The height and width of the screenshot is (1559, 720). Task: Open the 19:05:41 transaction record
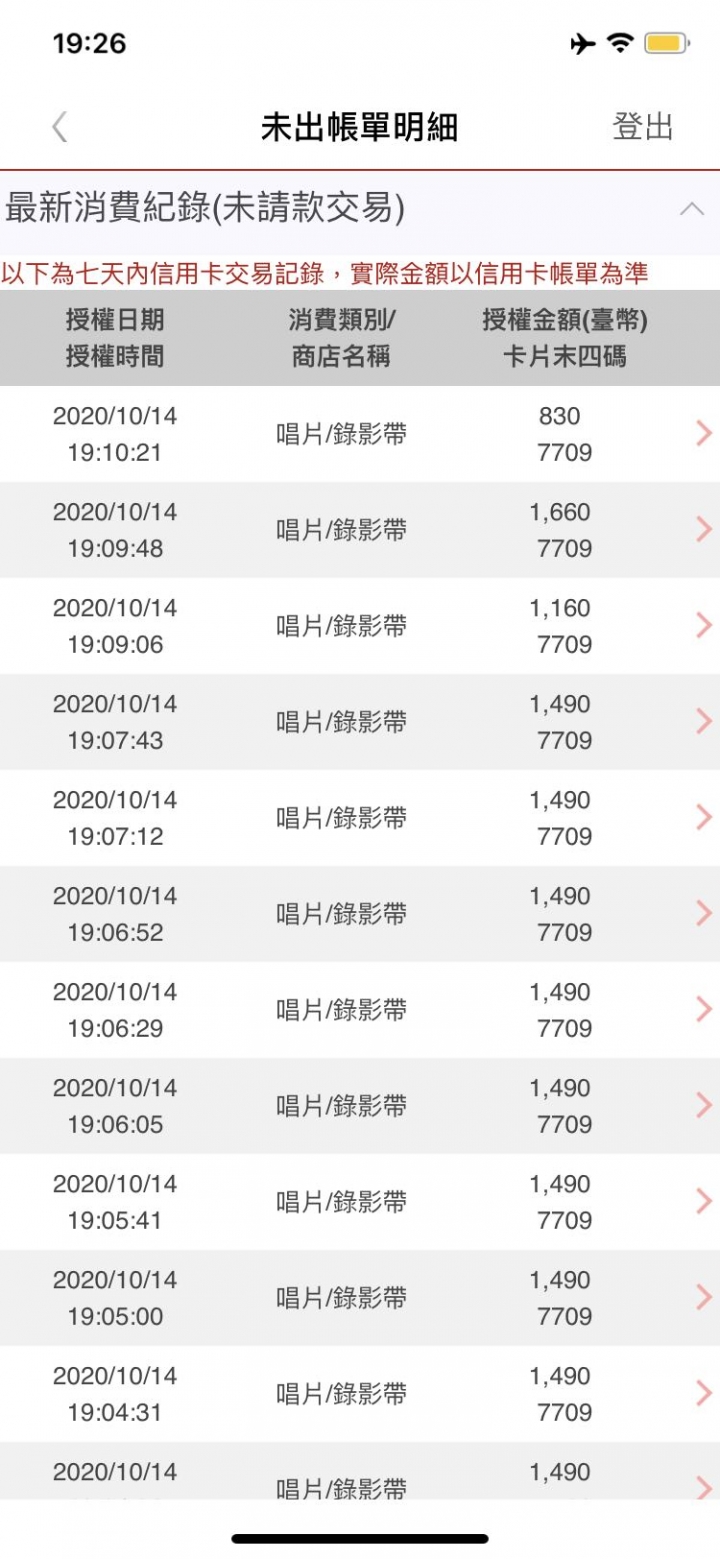[360, 1202]
